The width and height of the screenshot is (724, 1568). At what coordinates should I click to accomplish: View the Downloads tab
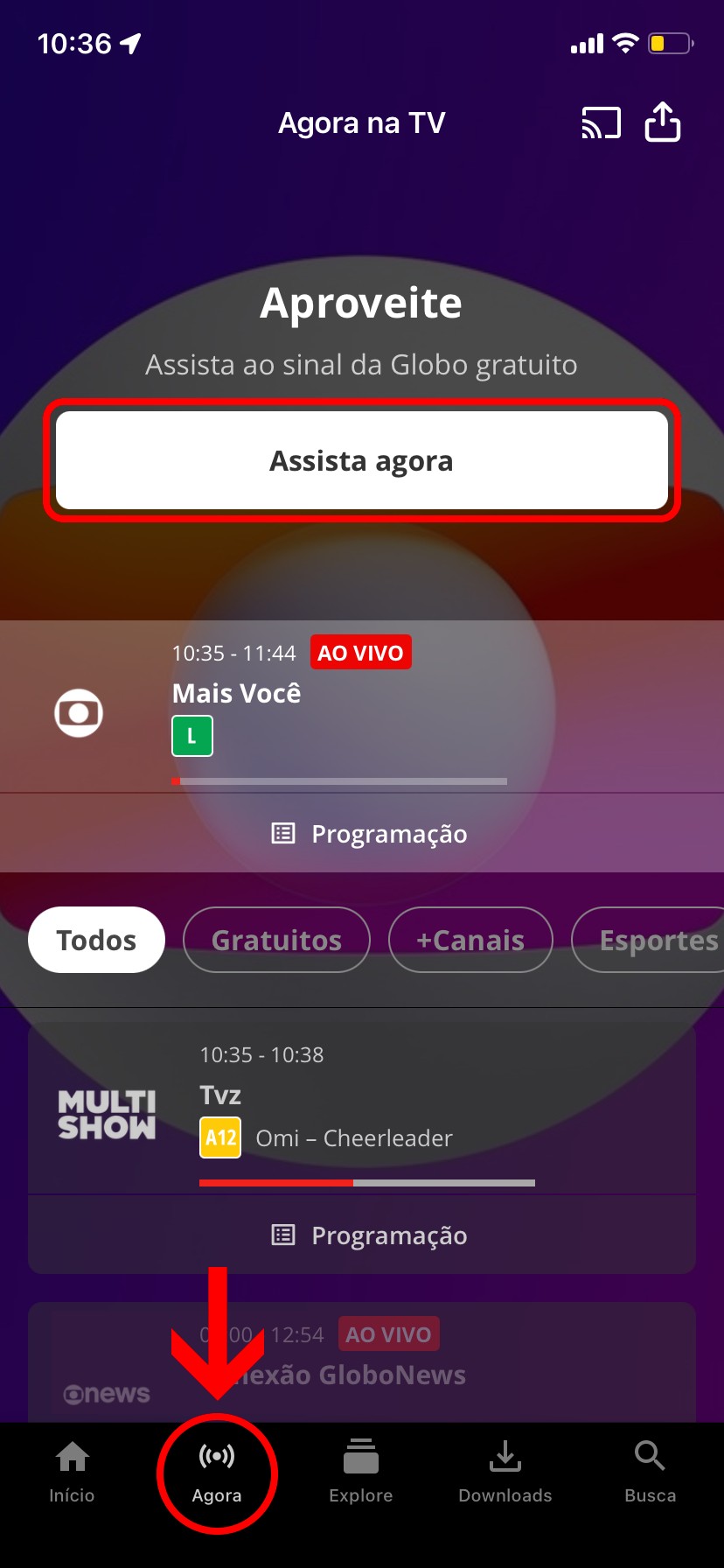pyautogui.click(x=505, y=1472)
